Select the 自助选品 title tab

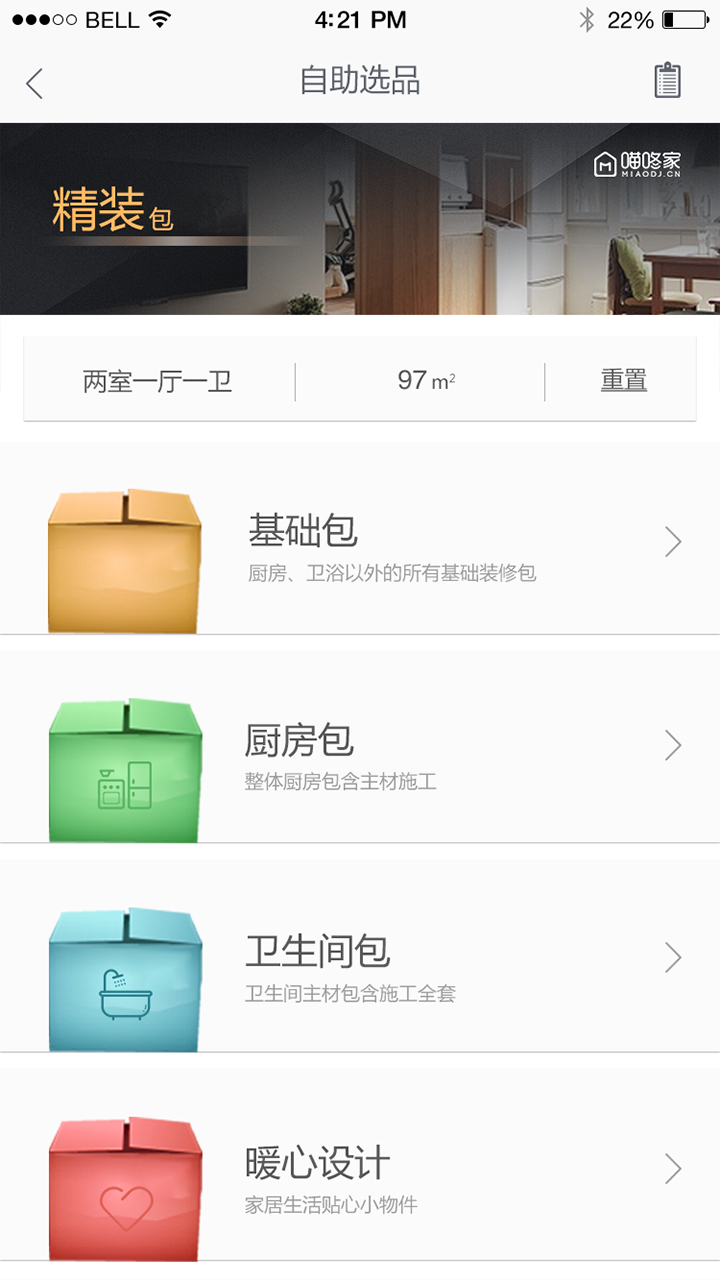pos(359,82)
